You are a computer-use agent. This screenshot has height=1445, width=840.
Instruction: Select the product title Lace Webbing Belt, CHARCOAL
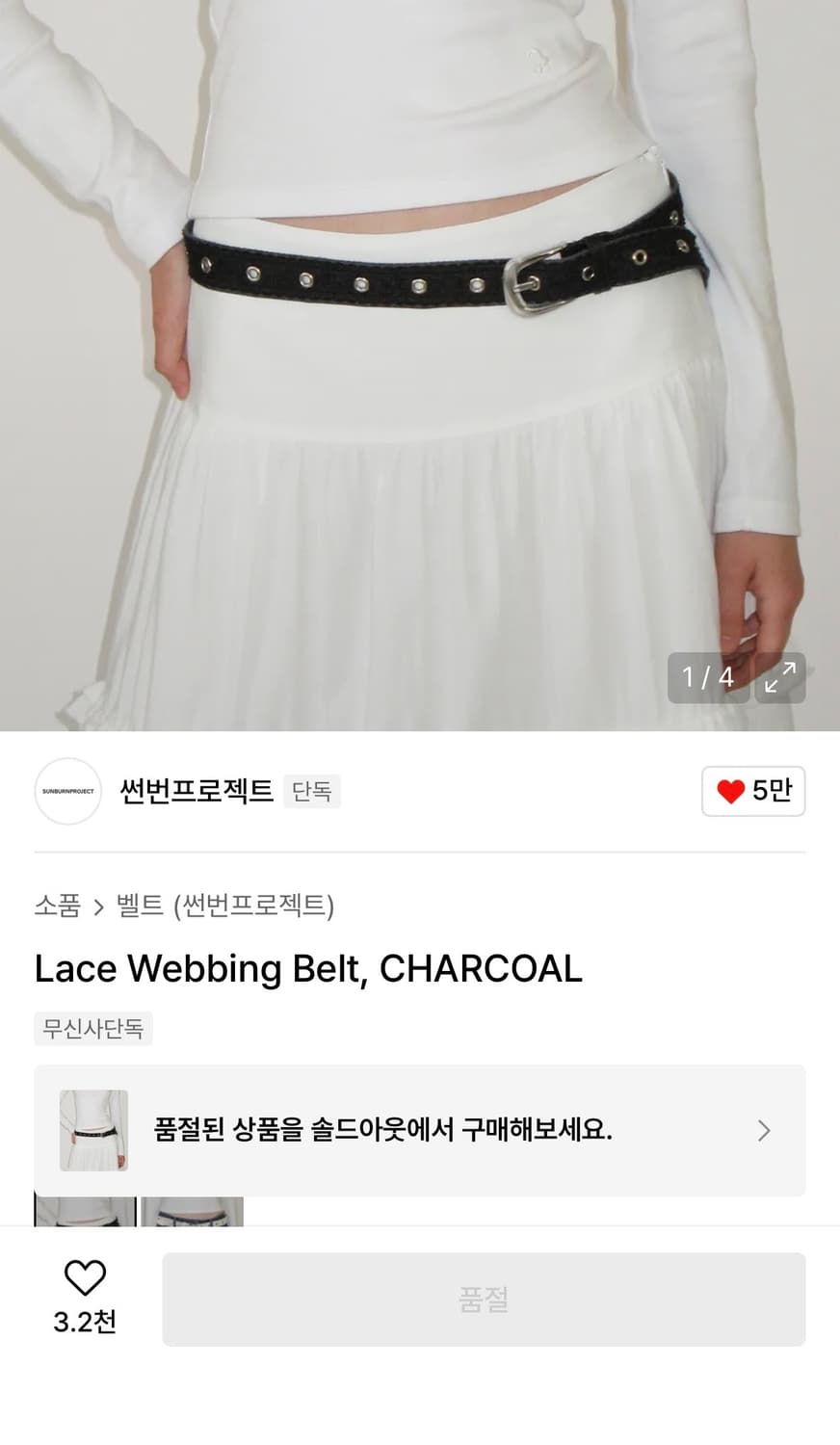tap(308, 968)
